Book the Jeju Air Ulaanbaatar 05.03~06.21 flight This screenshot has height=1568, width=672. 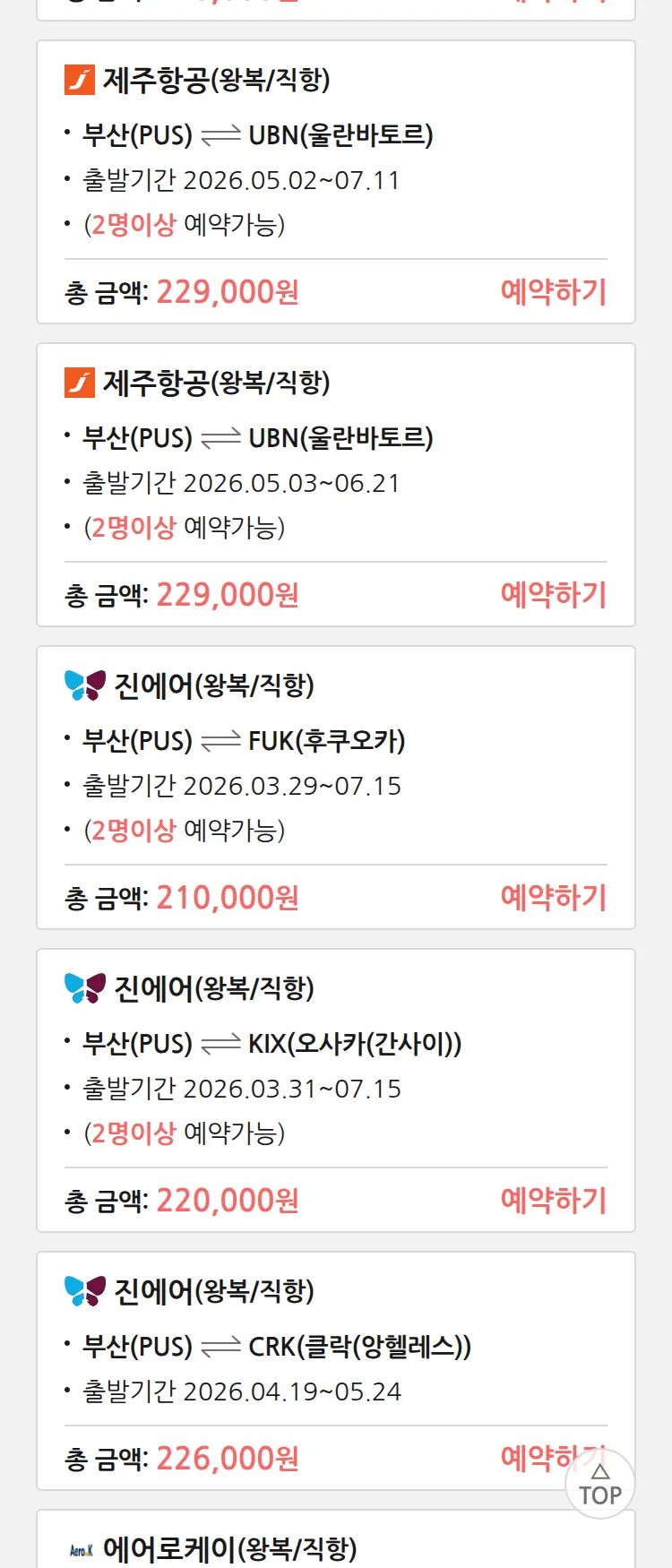pyautogui.click(x=553, y=595)
